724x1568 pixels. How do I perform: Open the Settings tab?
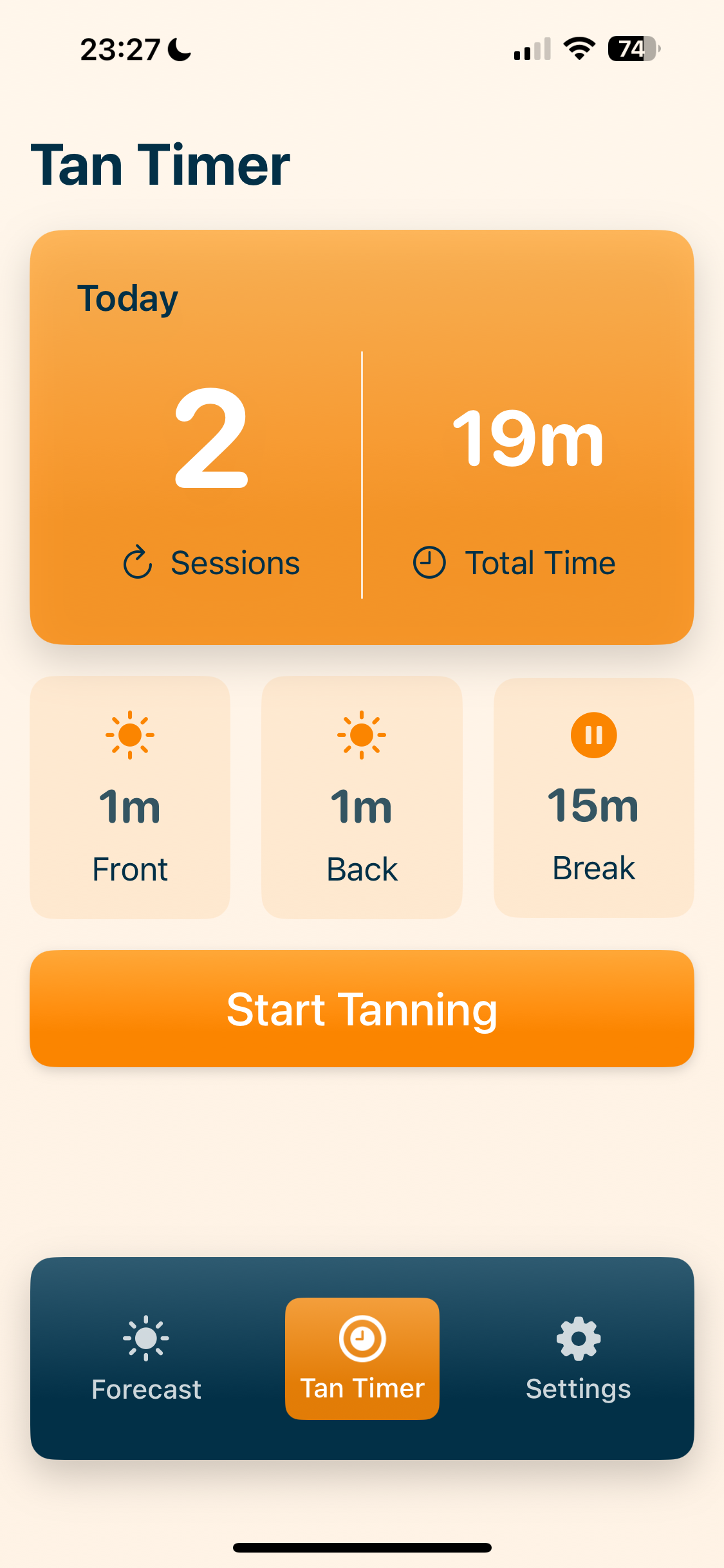click(578, 1358)
